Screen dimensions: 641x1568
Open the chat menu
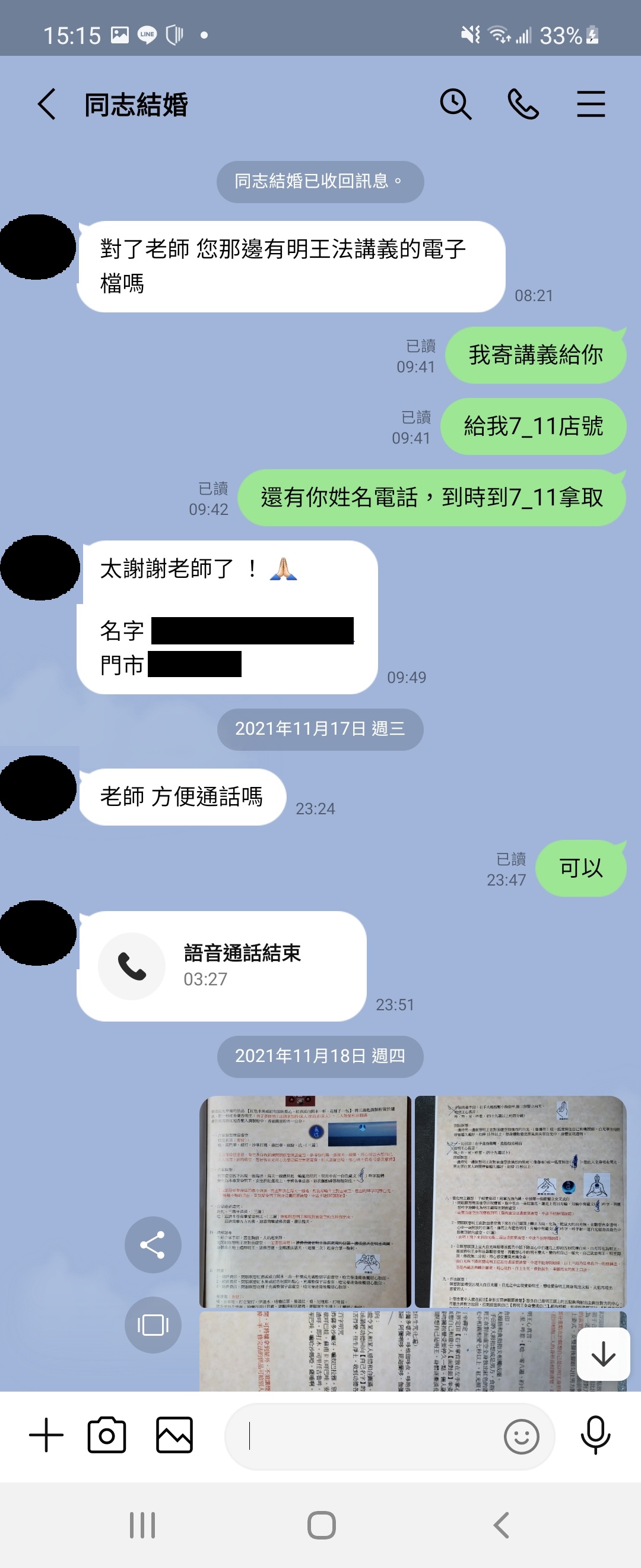pos(591,104)
